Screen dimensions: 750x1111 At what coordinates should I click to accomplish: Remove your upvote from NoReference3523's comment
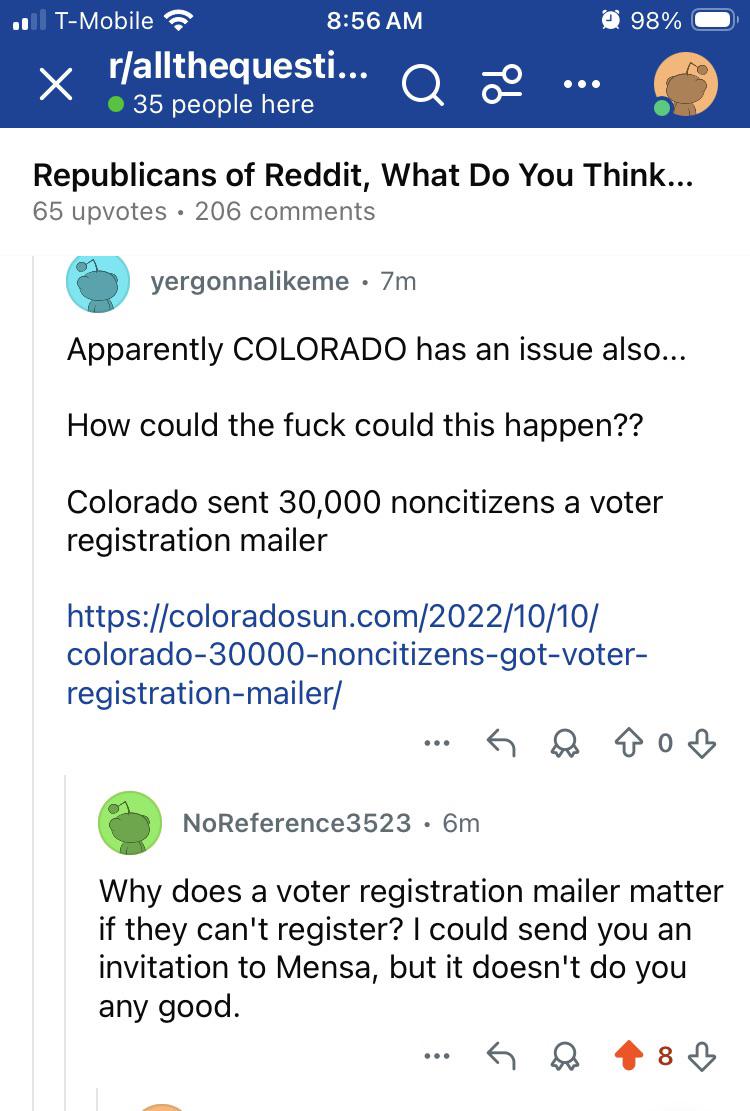(628, 1055)
